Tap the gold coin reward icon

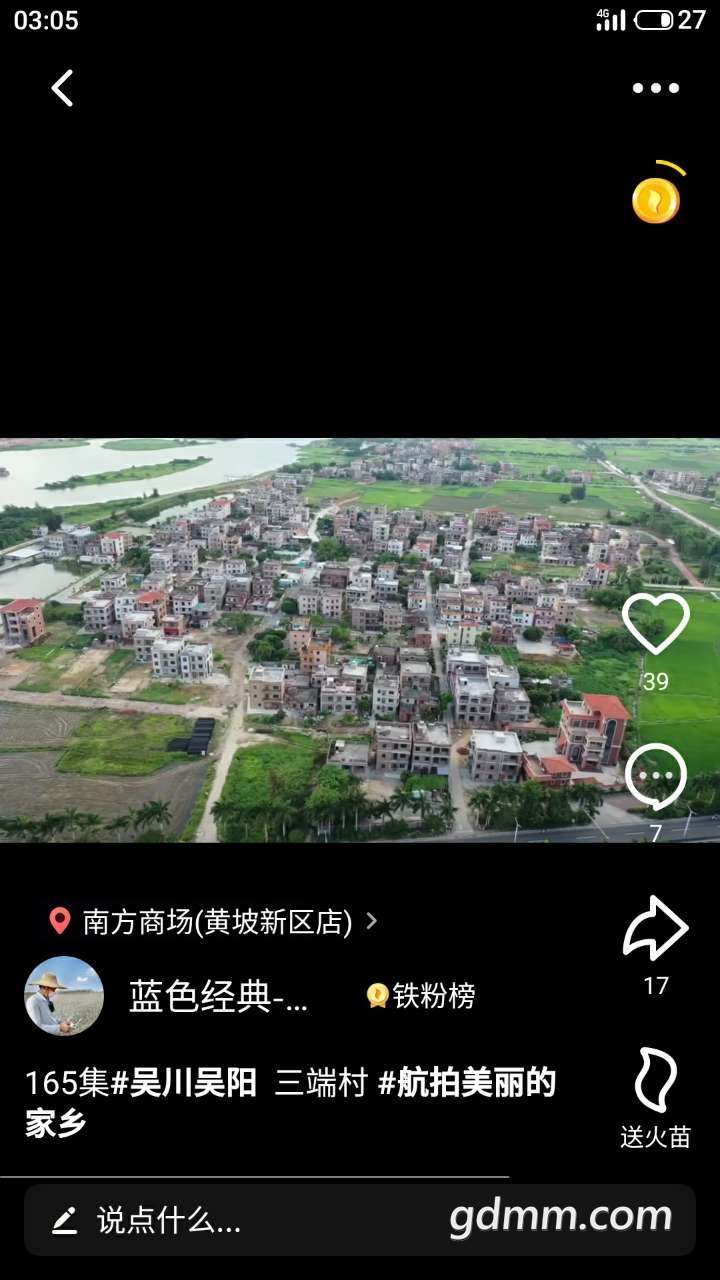(656, 200)
